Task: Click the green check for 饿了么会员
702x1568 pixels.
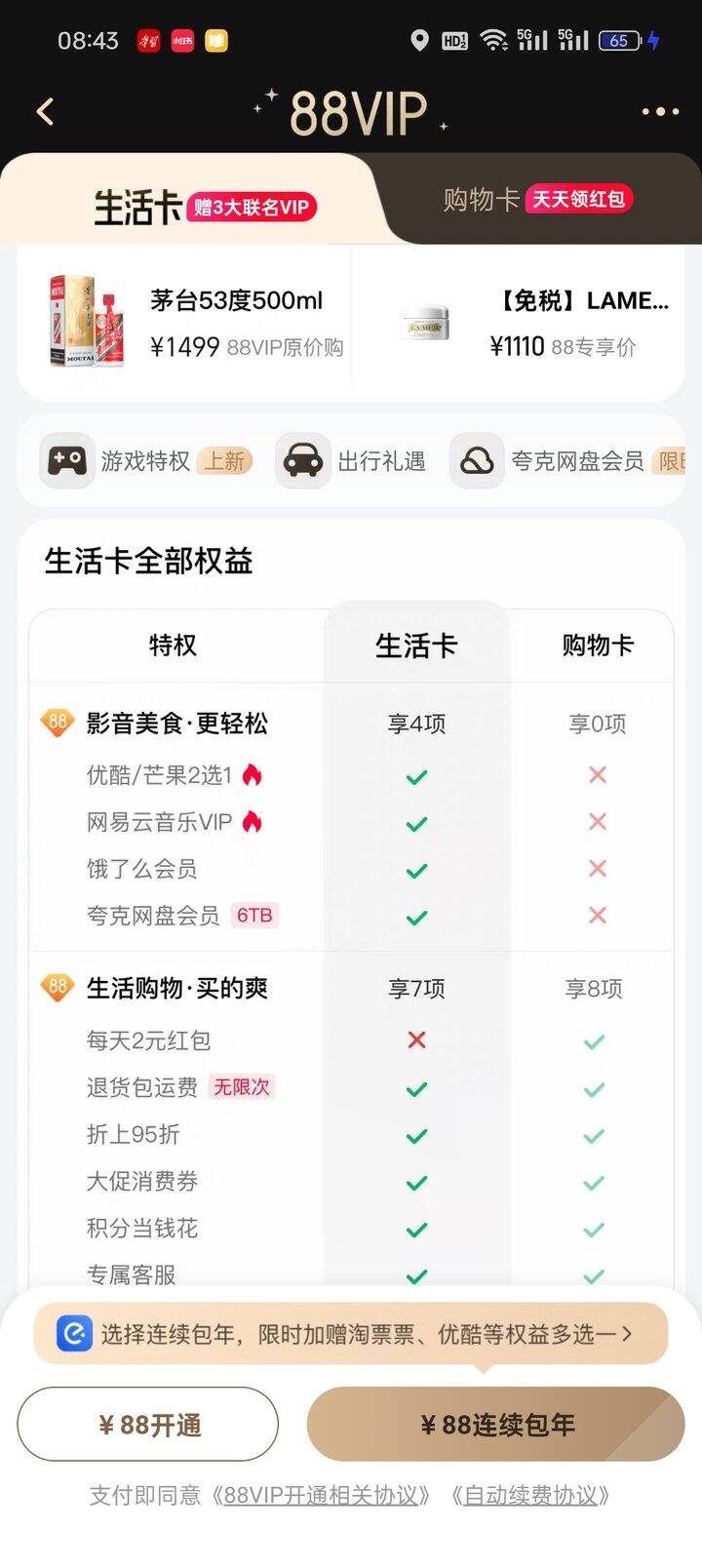Action: point(416,869)
